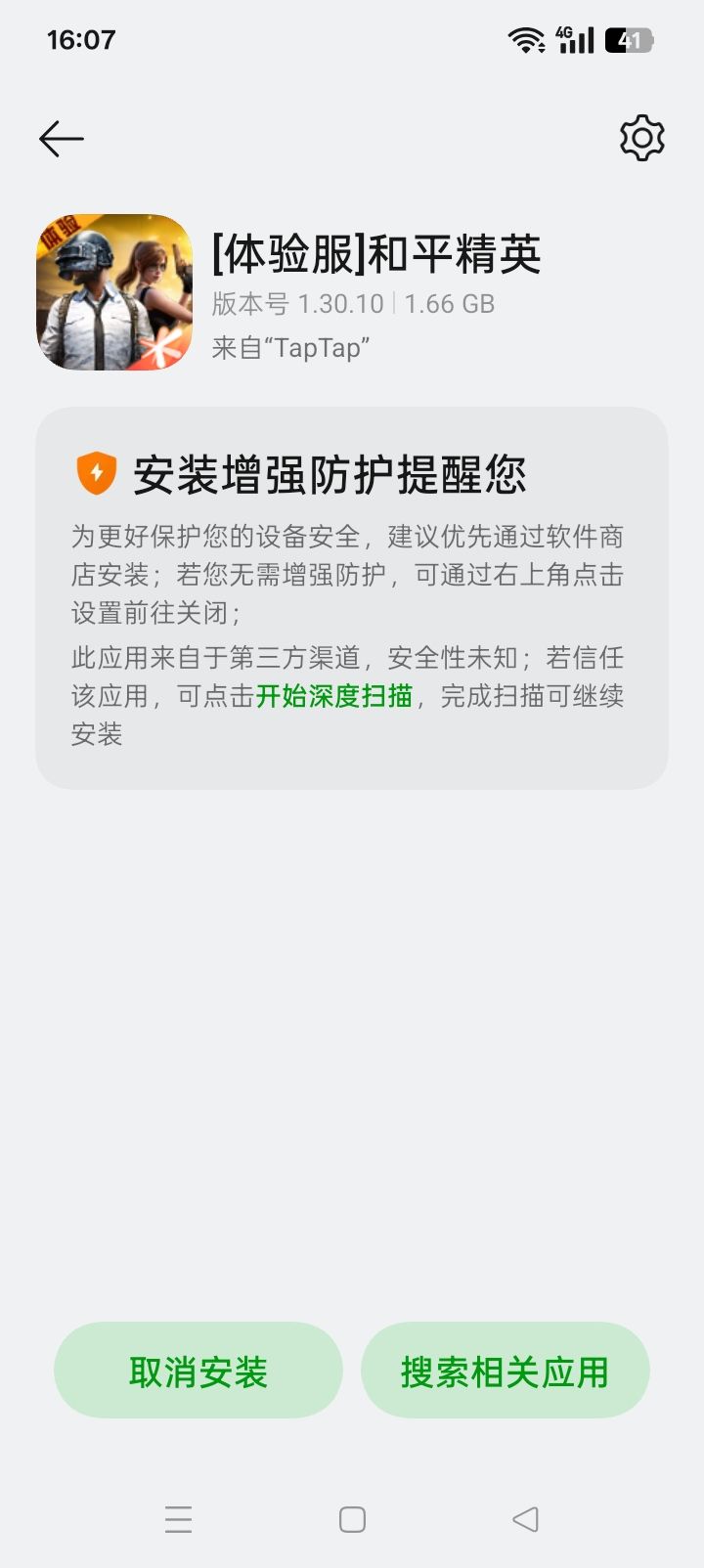This screenshot has height=1568, width=704.
Task: Click the battery indicator showing 41
Action: pyautogui.click(x=631, y=39)
